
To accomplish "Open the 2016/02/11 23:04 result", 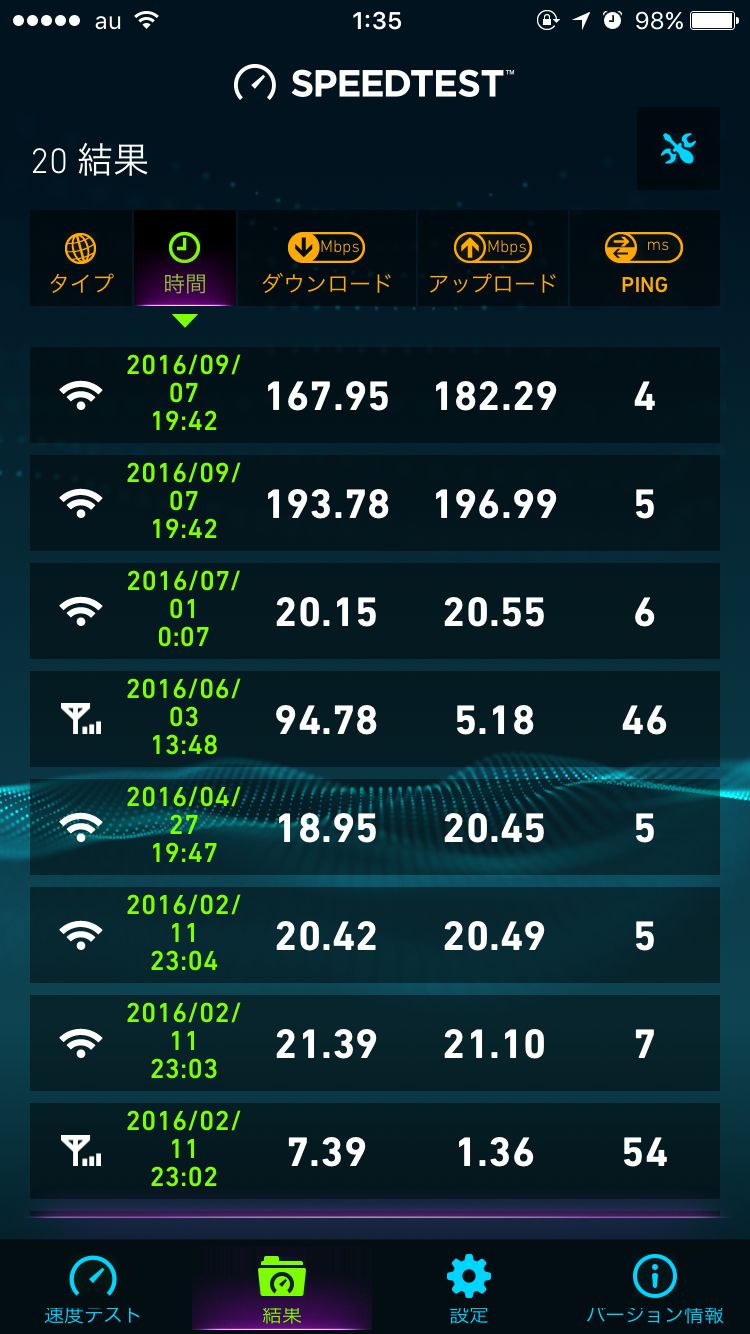I will (x=375, y=935).
